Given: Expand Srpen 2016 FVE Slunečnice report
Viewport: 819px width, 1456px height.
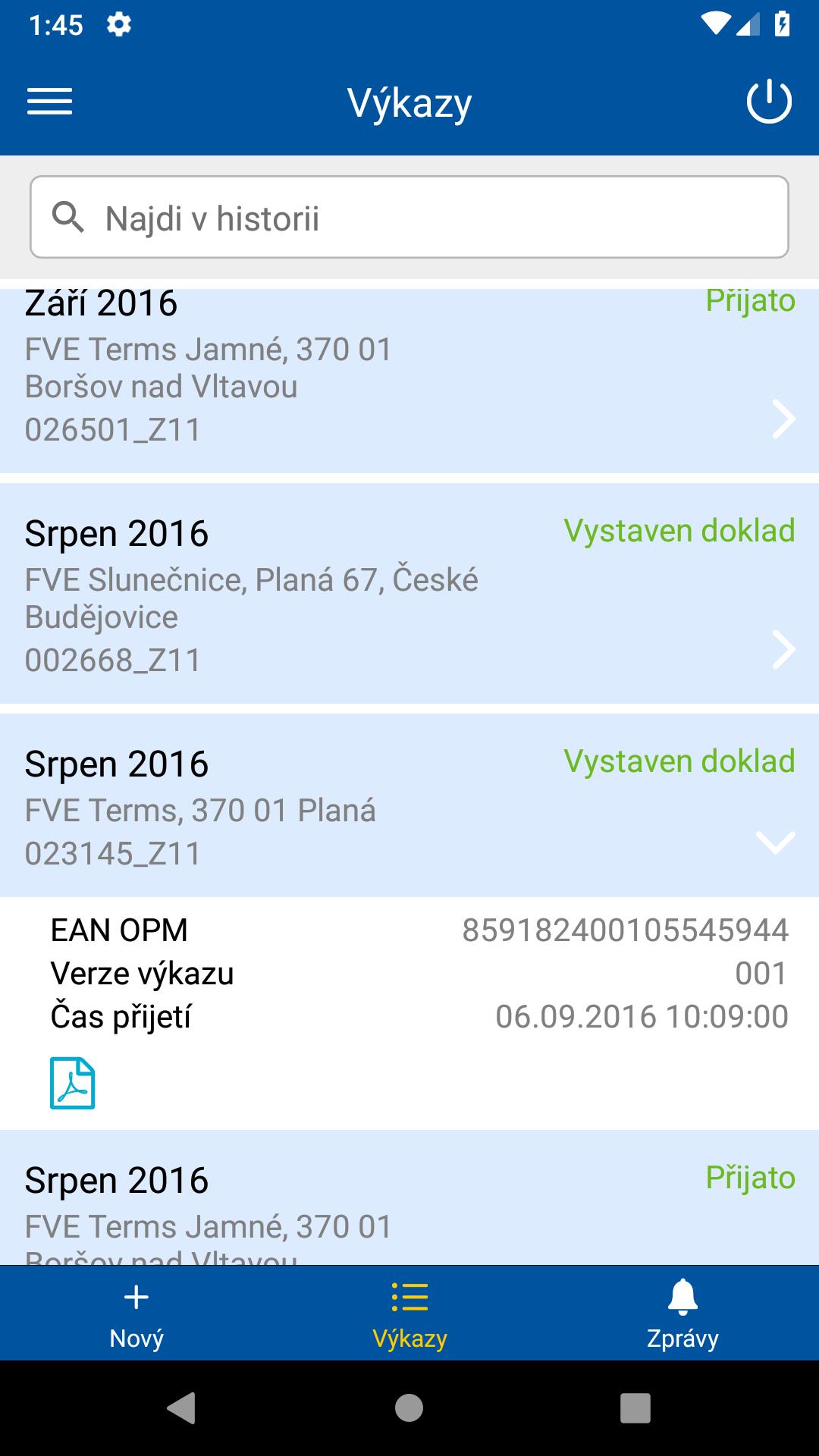Looking at the screenshot, I should point(409,594).
